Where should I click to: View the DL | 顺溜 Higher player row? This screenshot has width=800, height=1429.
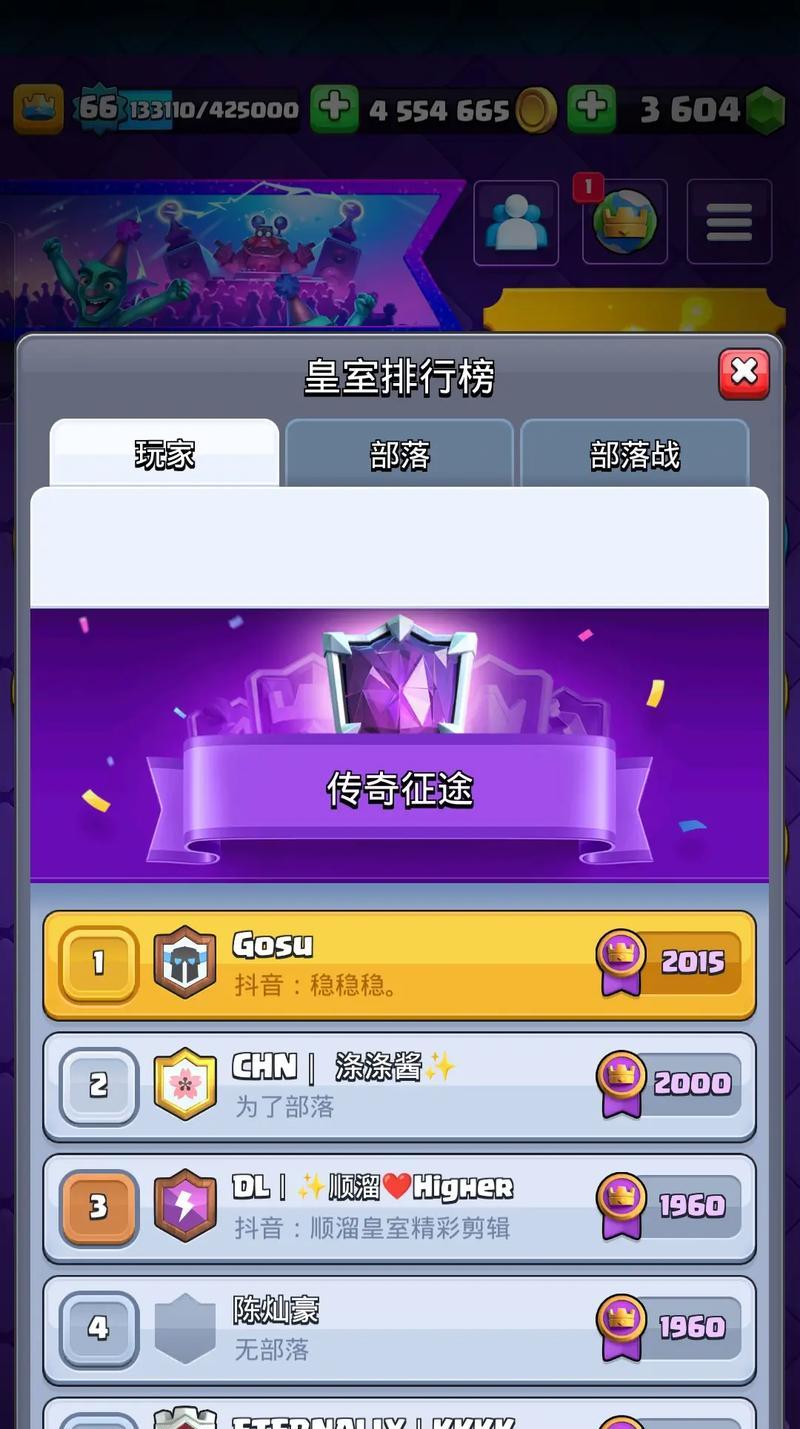pos(399,1208)
